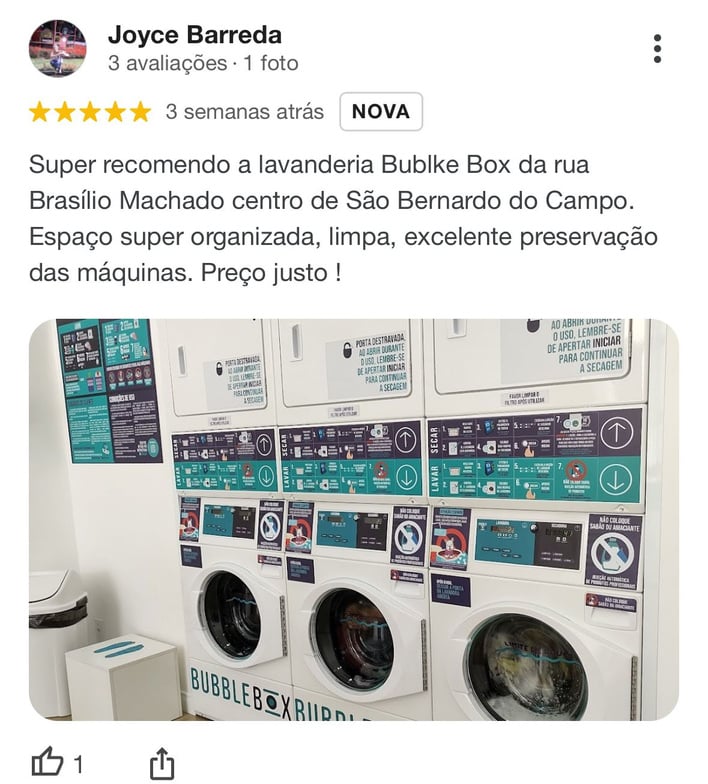Open Joyce Barreda's reviewer profile name

coord(194,35)
